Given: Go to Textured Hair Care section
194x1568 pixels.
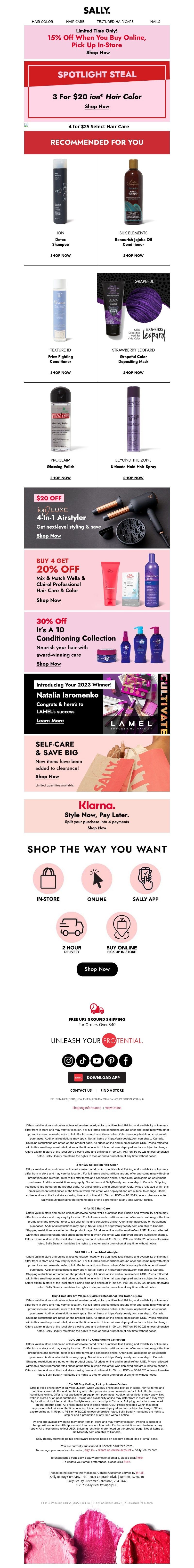Looking at the screenshot, I should pyautogui.click(x=115, y=21).
